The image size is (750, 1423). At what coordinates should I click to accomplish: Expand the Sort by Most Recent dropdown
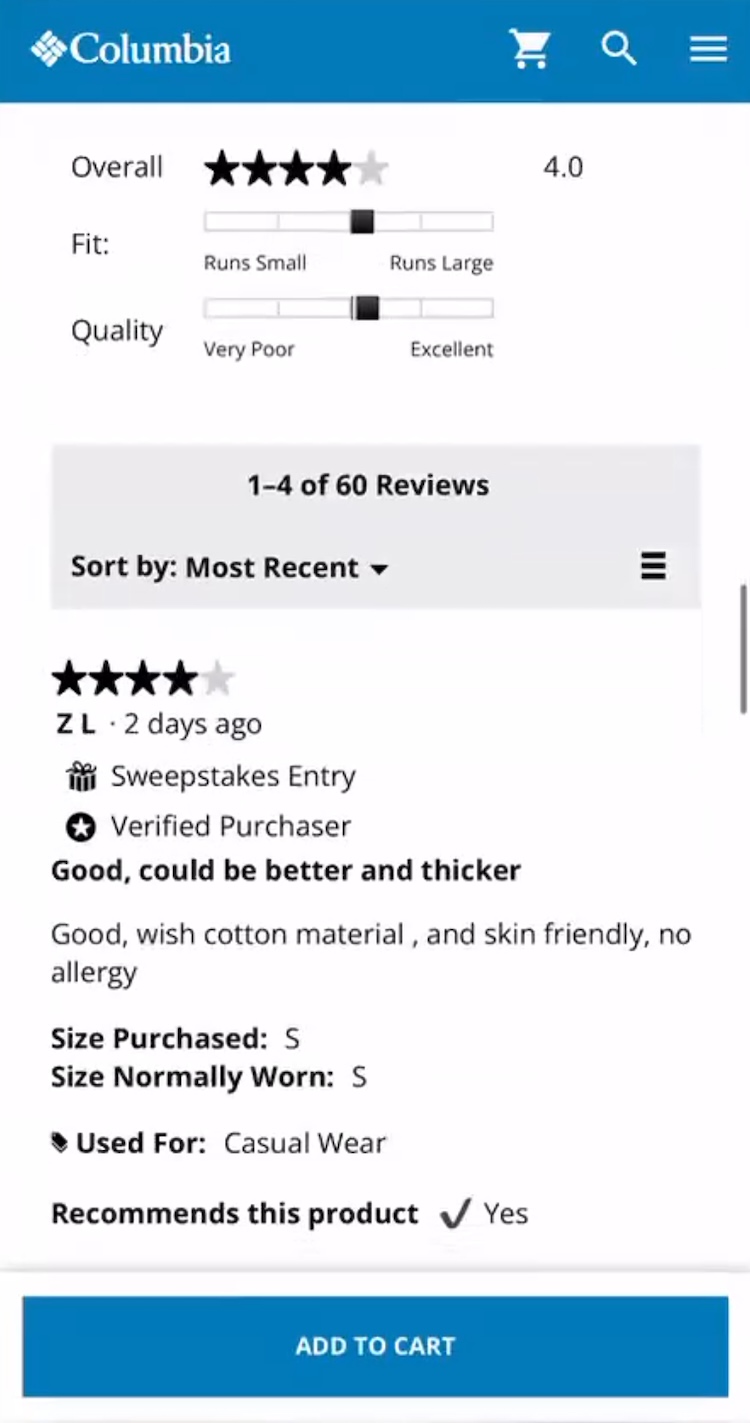pyautogui.click(x=230, y=568)
